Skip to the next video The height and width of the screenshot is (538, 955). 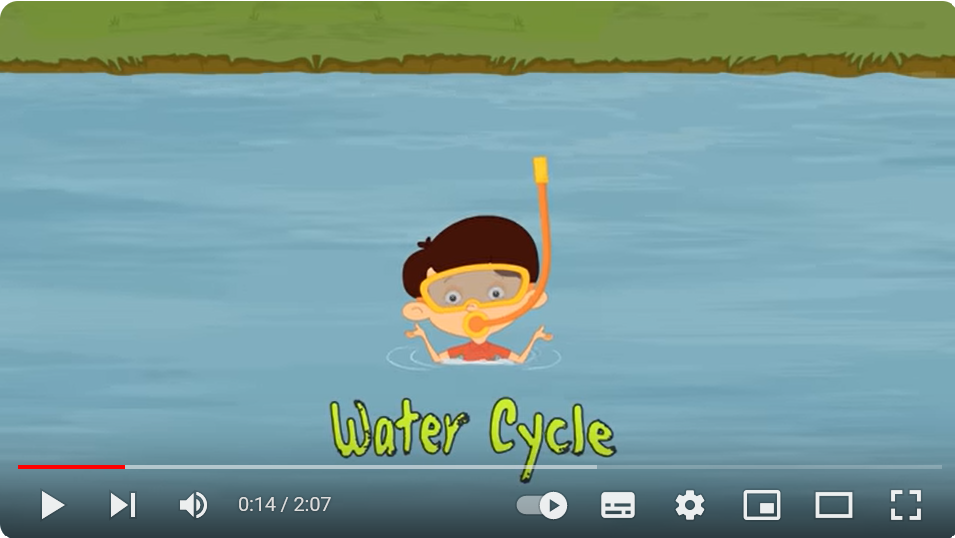click(x=122, y=505)
